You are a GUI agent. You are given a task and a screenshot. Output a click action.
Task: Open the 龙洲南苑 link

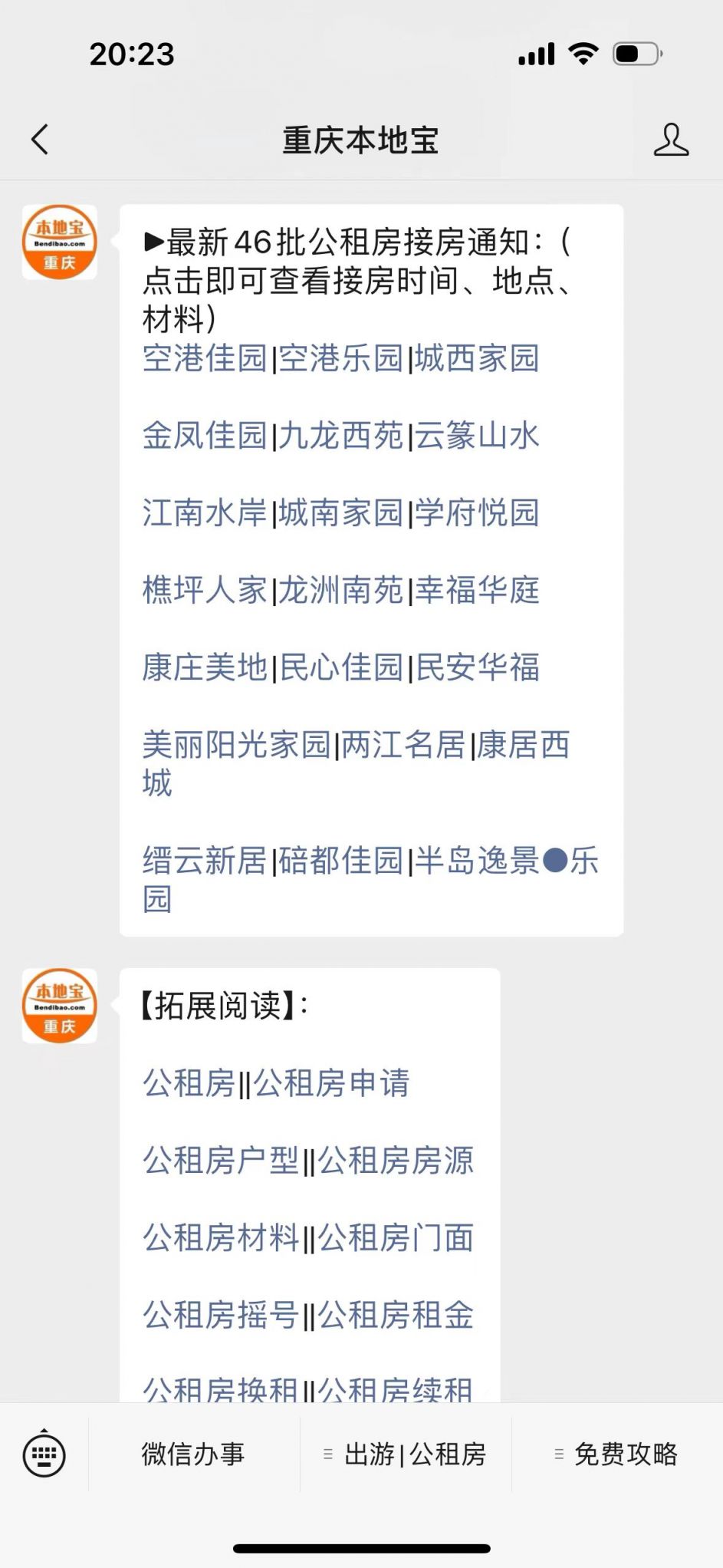click(x=341, y=591)
